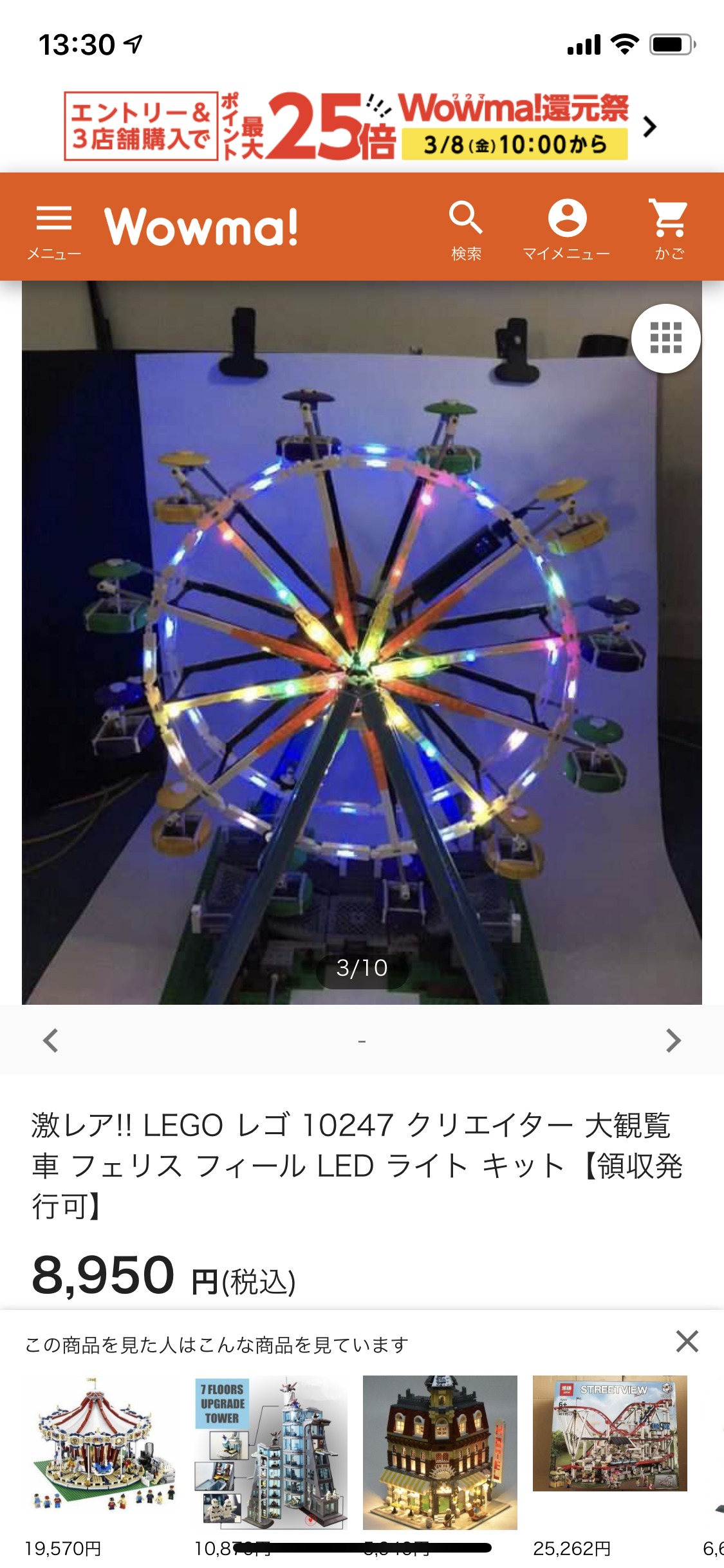Go to the previous product image
The height and width of the screenshot is (1568, 724).
pyautogui.click(x=51, y=1040)
